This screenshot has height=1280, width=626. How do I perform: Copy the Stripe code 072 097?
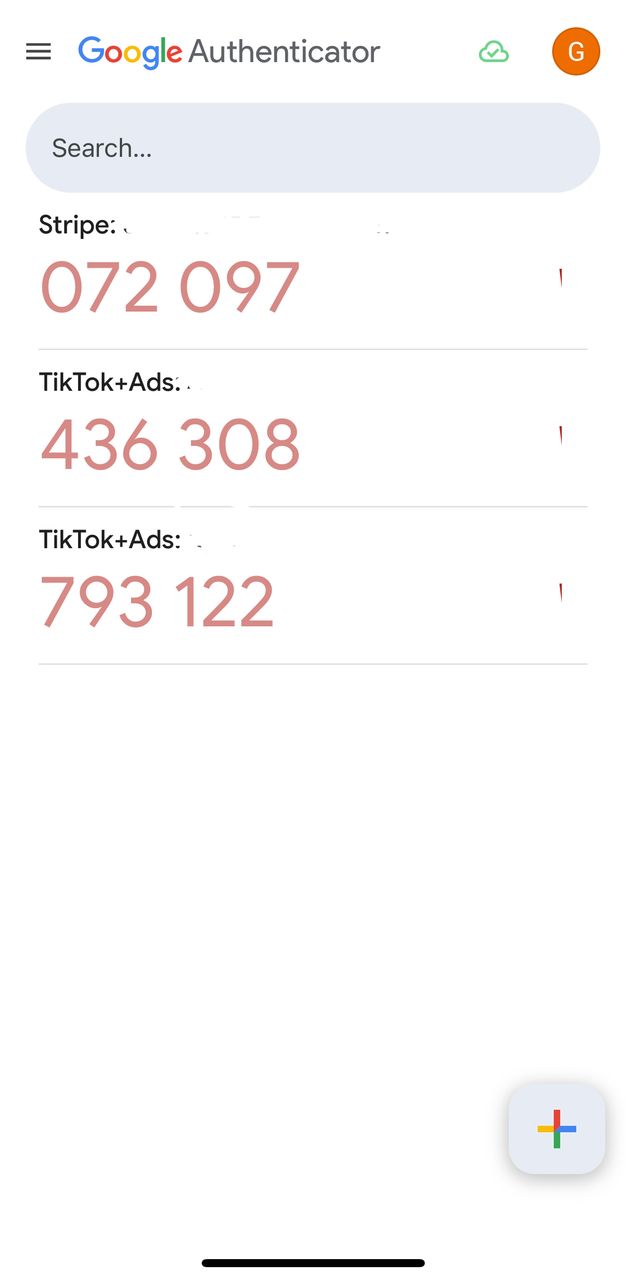click(170, 288)
